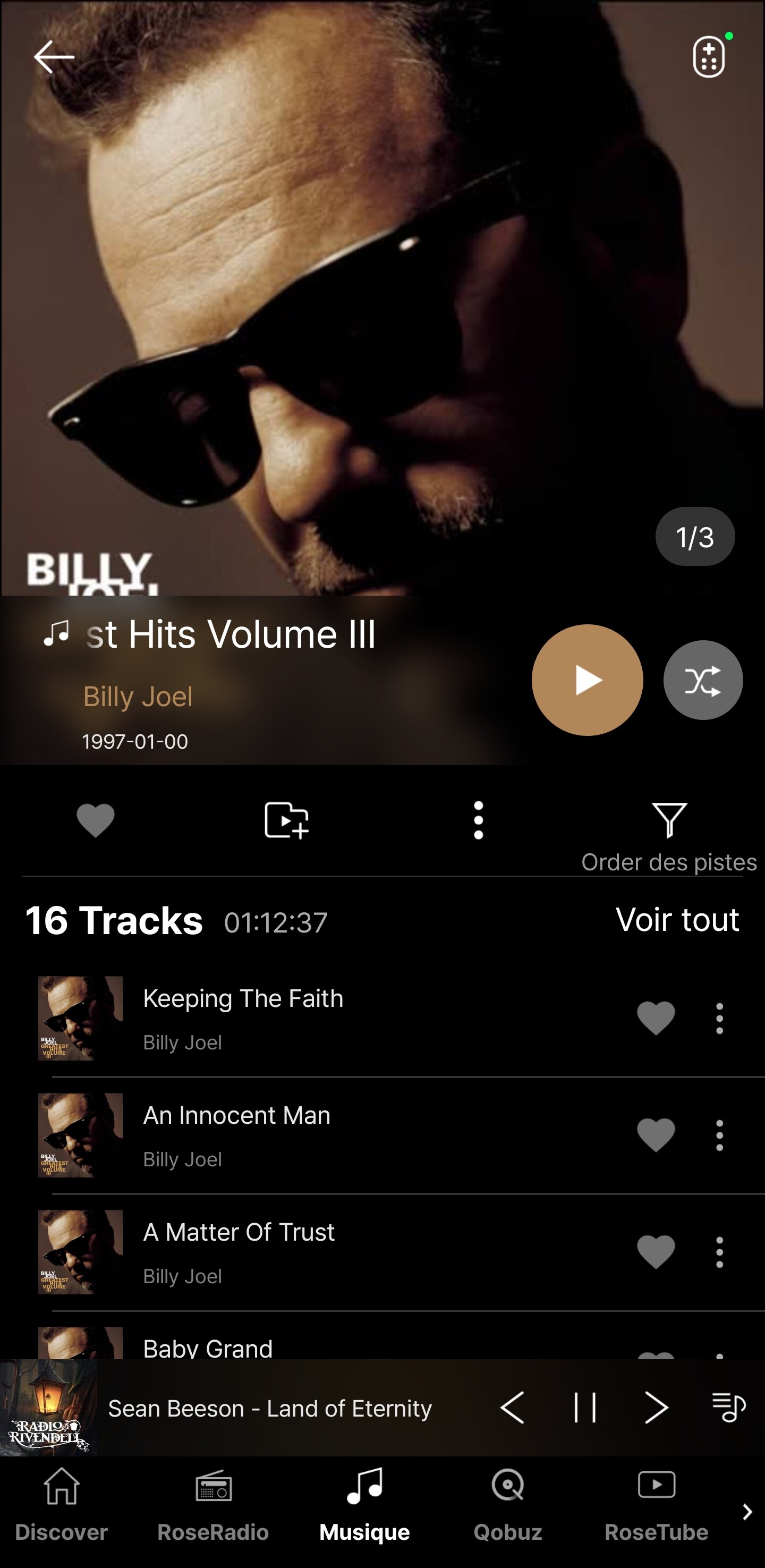The image size is (765, 1568).
Task: Open more options for A Matter Of Trust
Action: point(719,1252)
